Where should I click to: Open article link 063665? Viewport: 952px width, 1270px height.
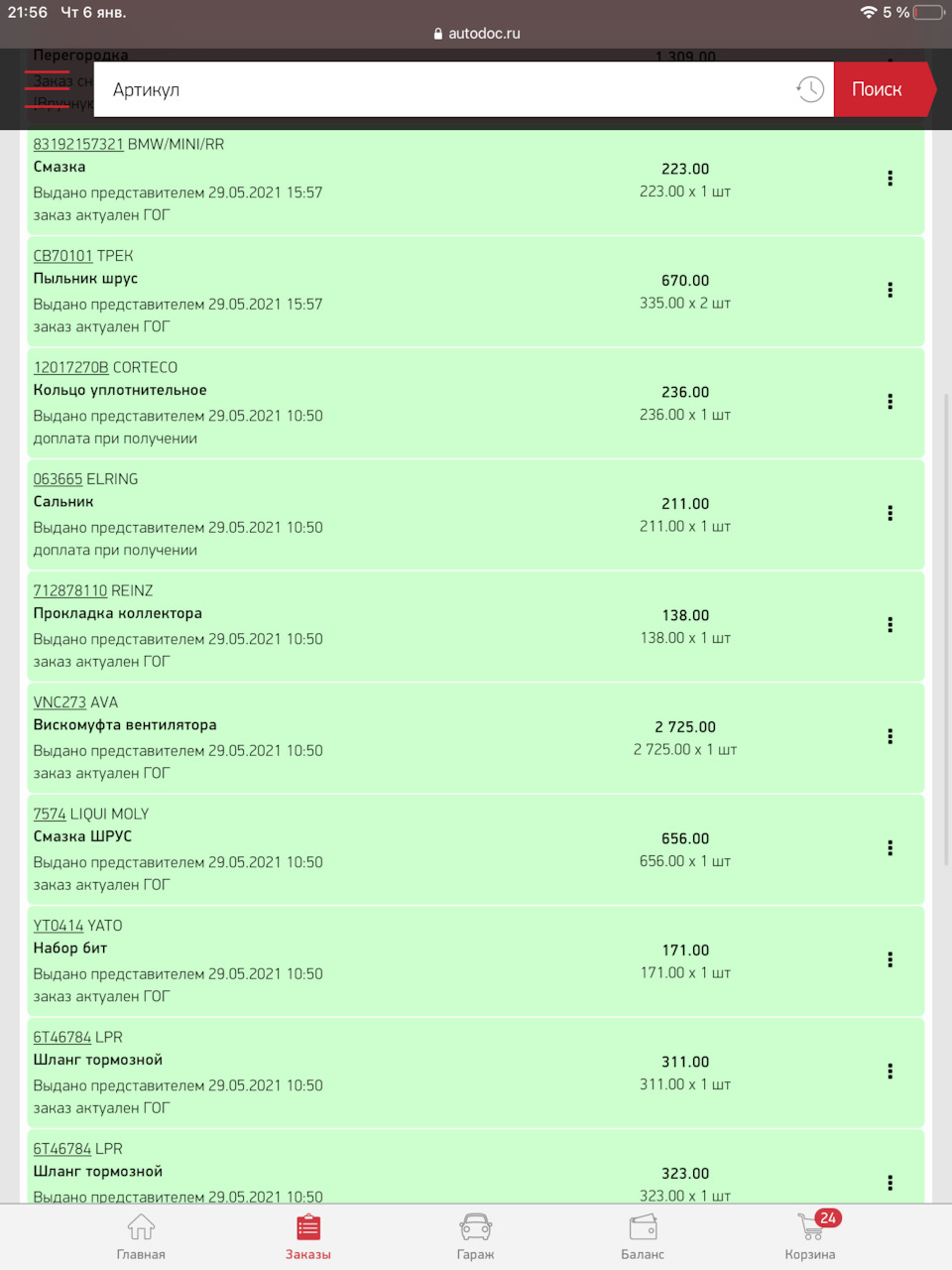[x=58, y=479]
